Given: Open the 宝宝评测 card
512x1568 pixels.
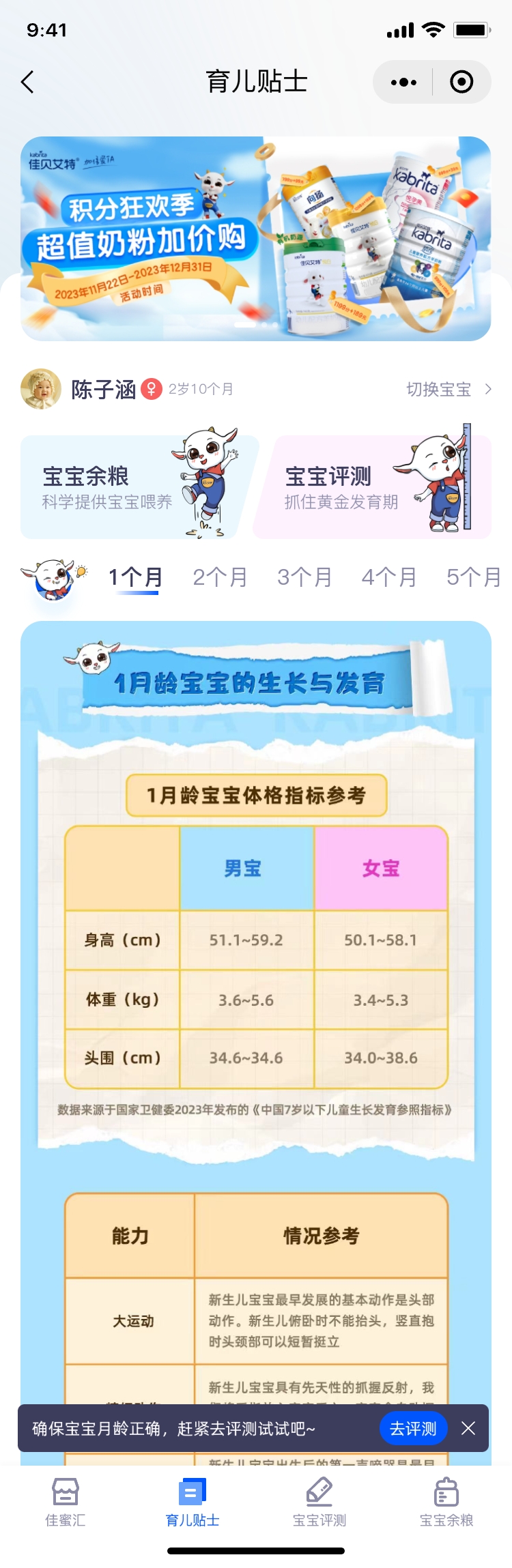Looking at the screenshot, I should click(x=372, y=487).
